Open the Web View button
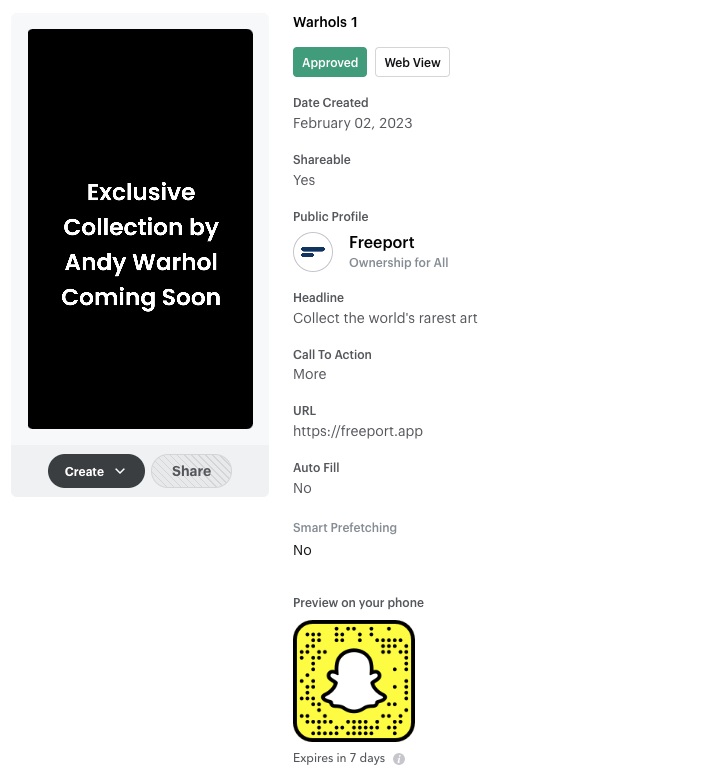Viewport: 726px width, 768px height. point(412,62)
